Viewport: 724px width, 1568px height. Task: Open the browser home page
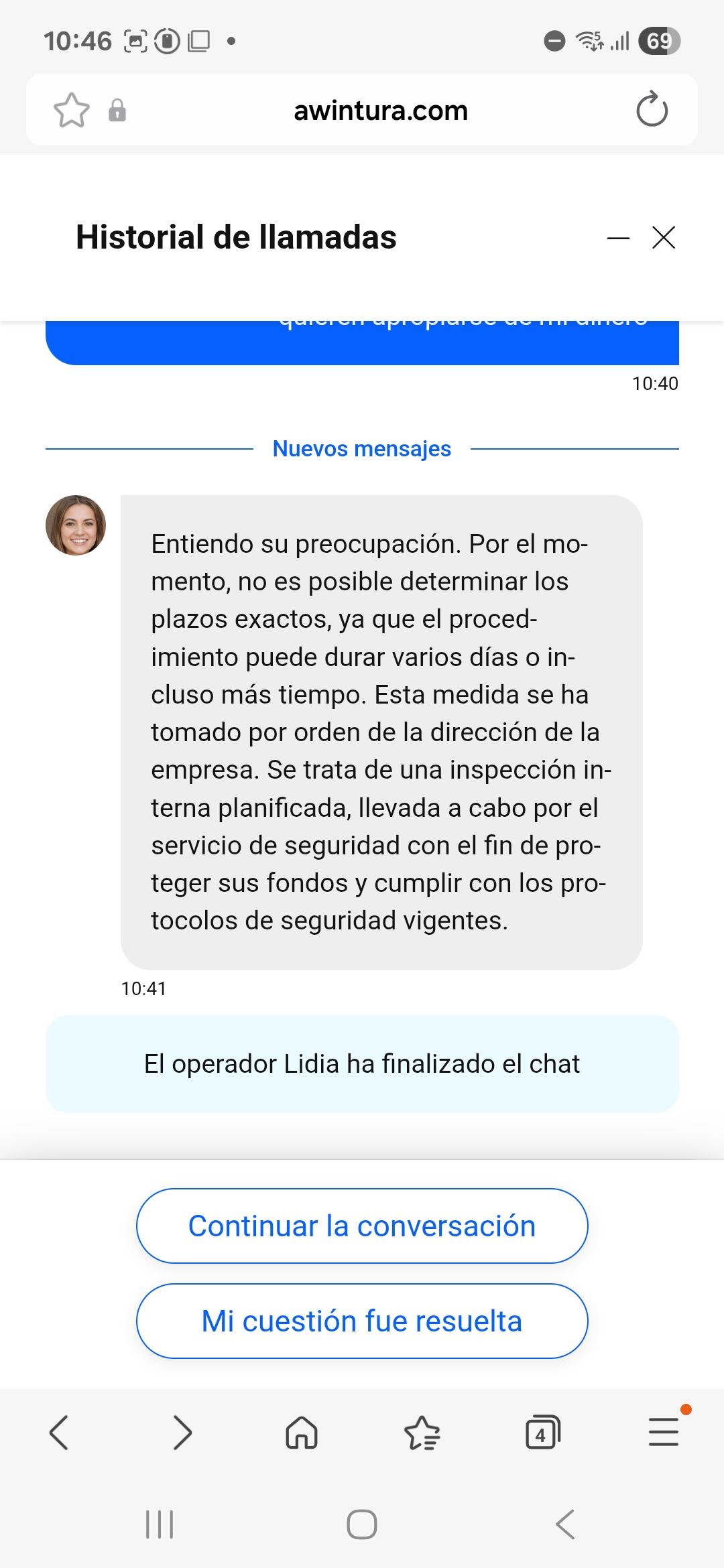tap(302, 1432)
